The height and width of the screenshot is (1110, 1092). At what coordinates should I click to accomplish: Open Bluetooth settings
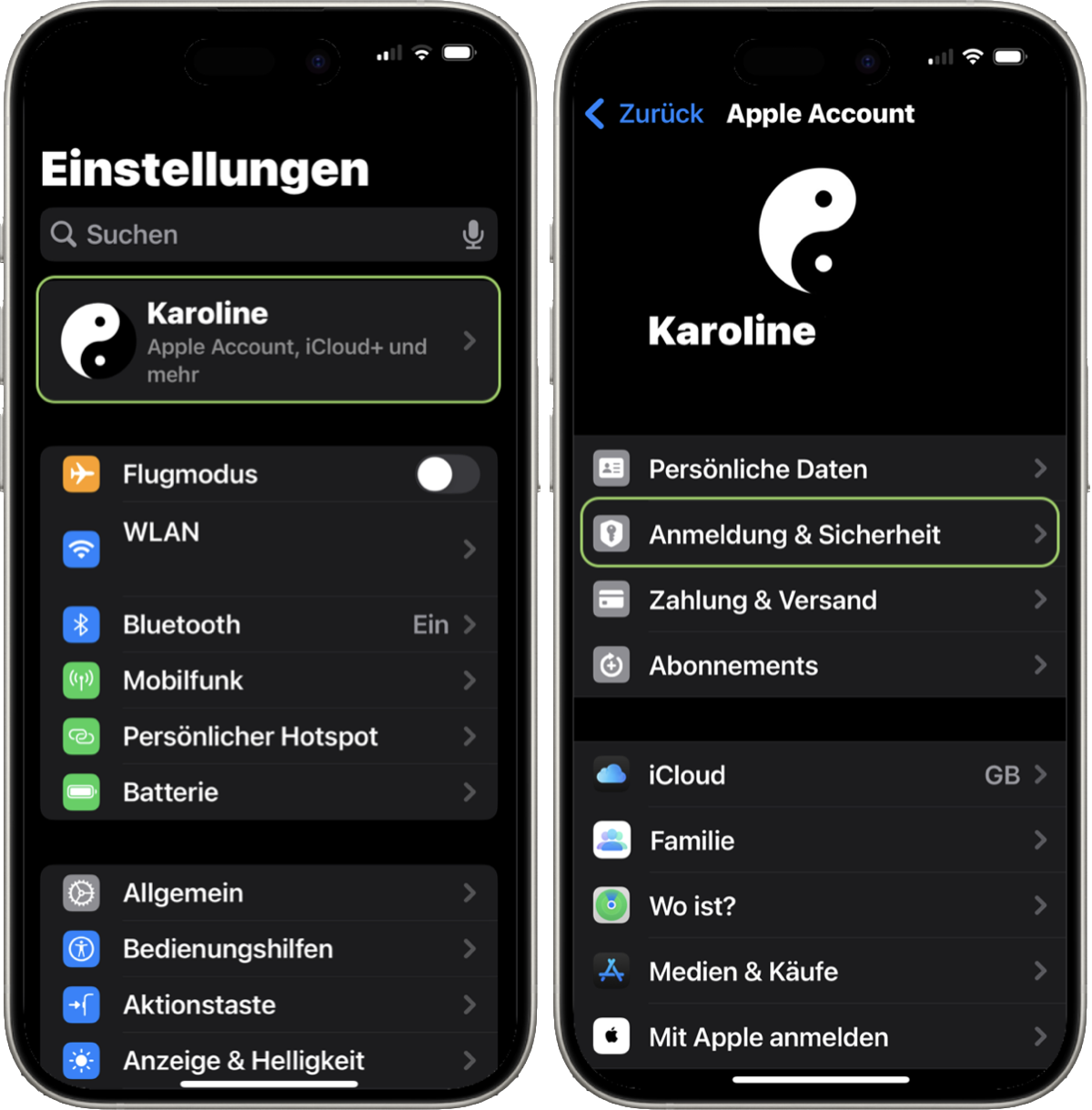268,624
